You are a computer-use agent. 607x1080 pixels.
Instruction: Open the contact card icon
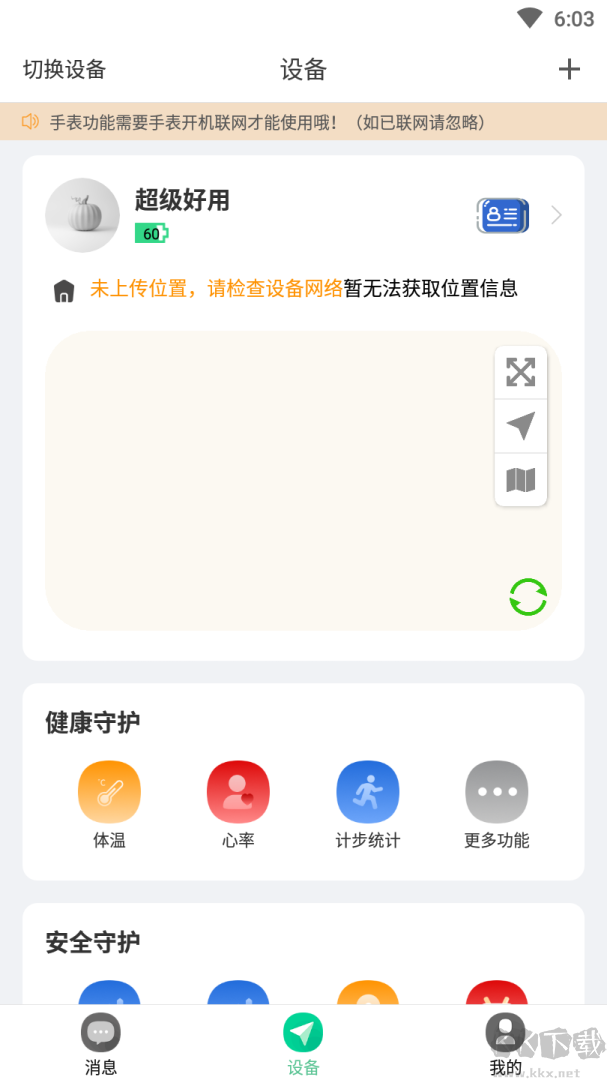click(502, 215)
